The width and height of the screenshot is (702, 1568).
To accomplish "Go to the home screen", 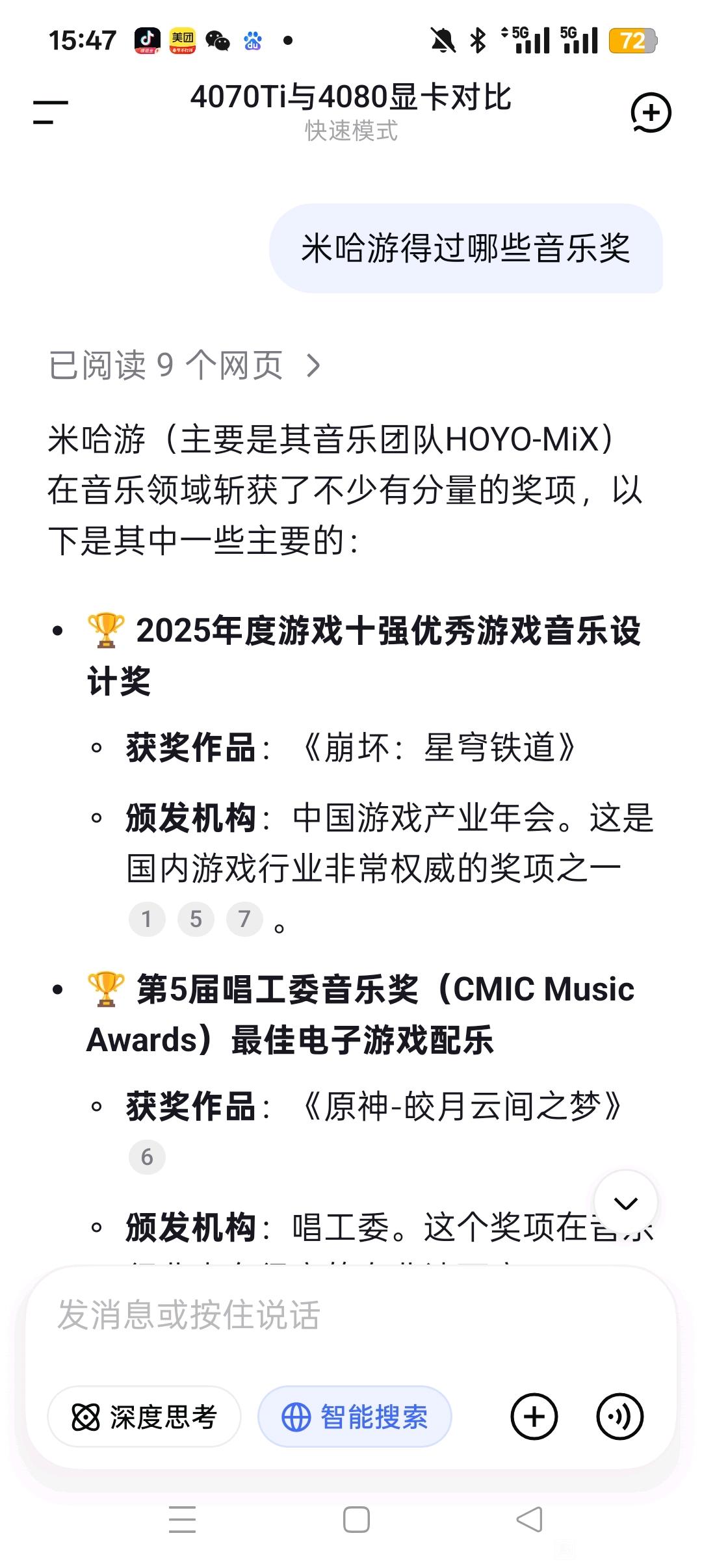I will (356, 1520).
